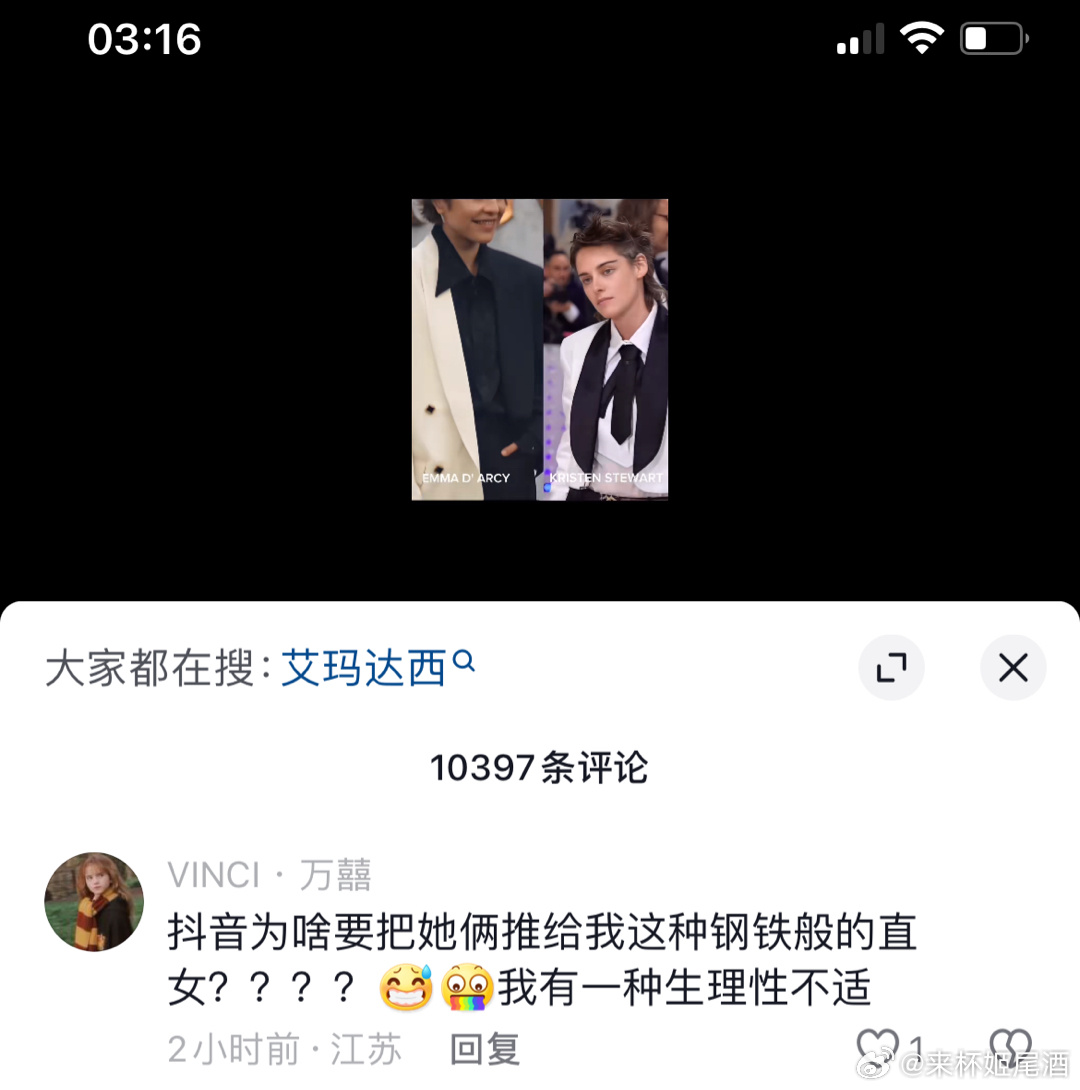Reply to VINCI · 万囍's comment
Viewport: 1080px width, 1090px height.
pyautogui.click(x=485, y=1049)
